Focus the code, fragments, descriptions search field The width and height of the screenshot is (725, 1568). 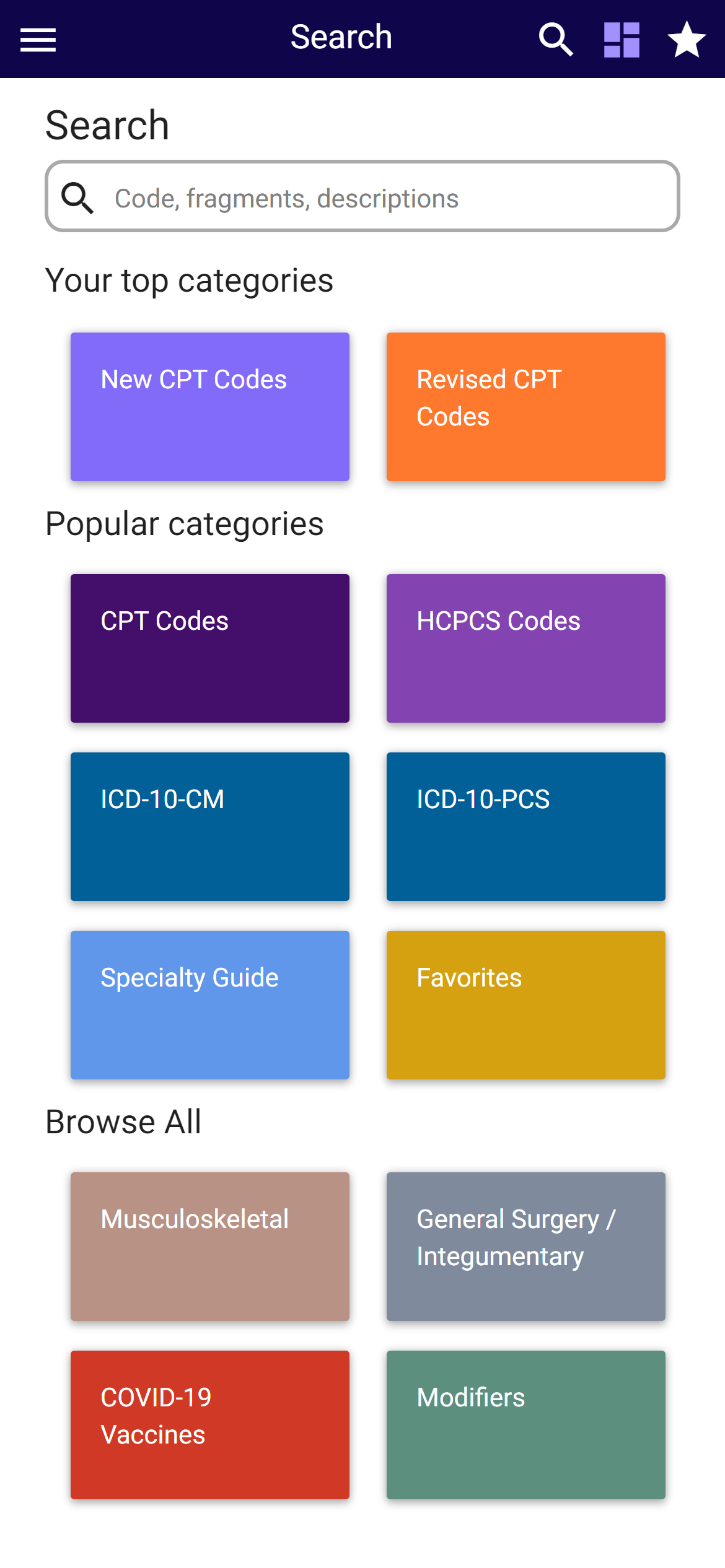tap(362, 196)
